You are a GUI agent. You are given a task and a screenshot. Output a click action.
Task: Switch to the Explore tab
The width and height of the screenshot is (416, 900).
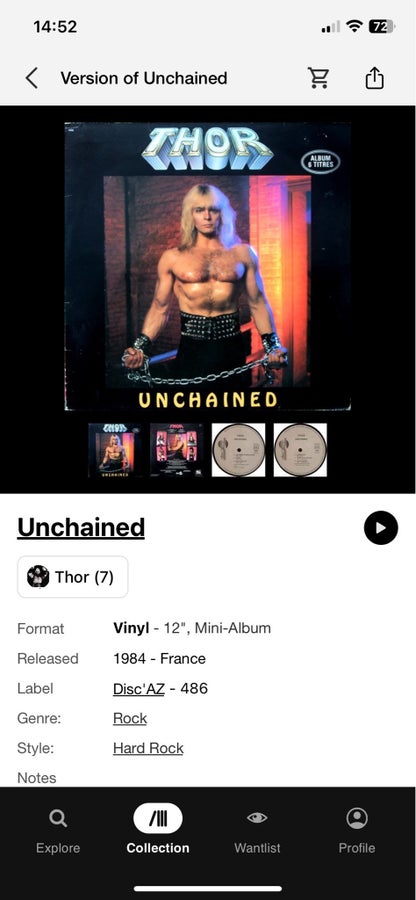pos(58,831)
